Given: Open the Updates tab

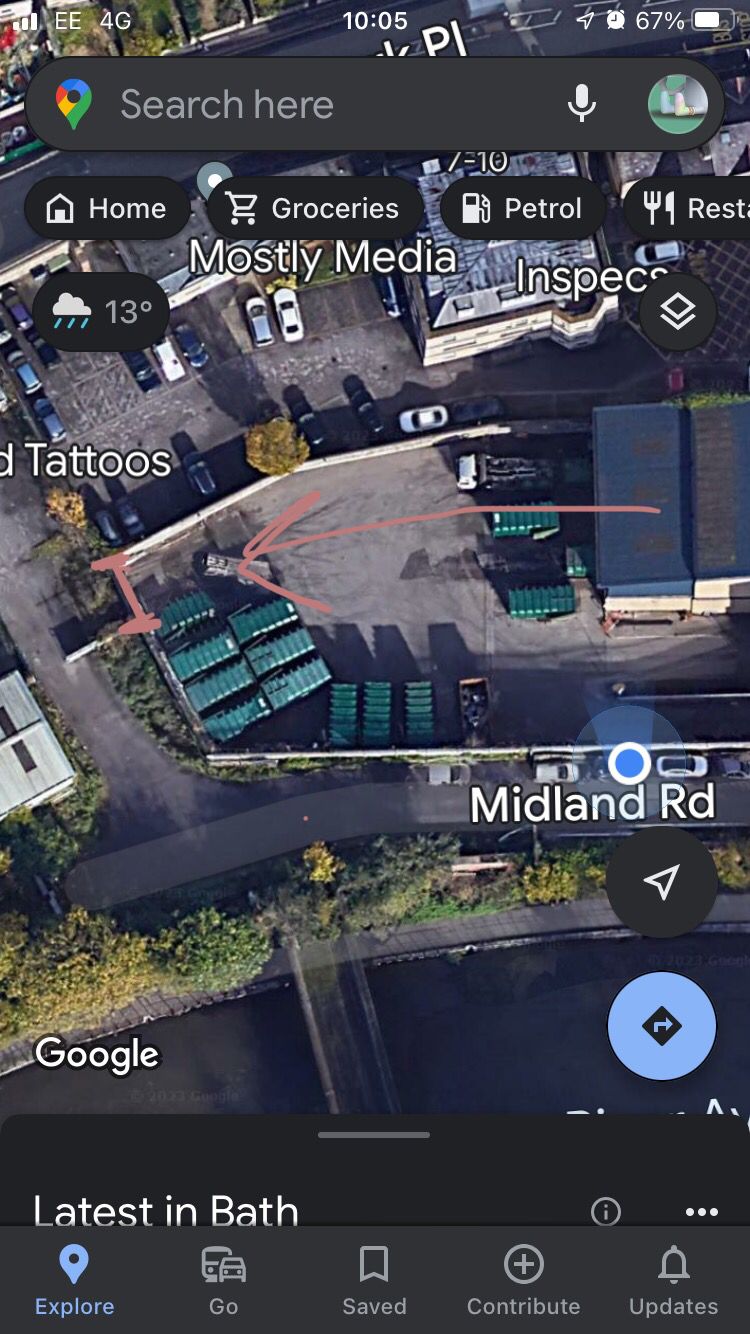Looking at the screenshot, I should (x=674, y=1280).
